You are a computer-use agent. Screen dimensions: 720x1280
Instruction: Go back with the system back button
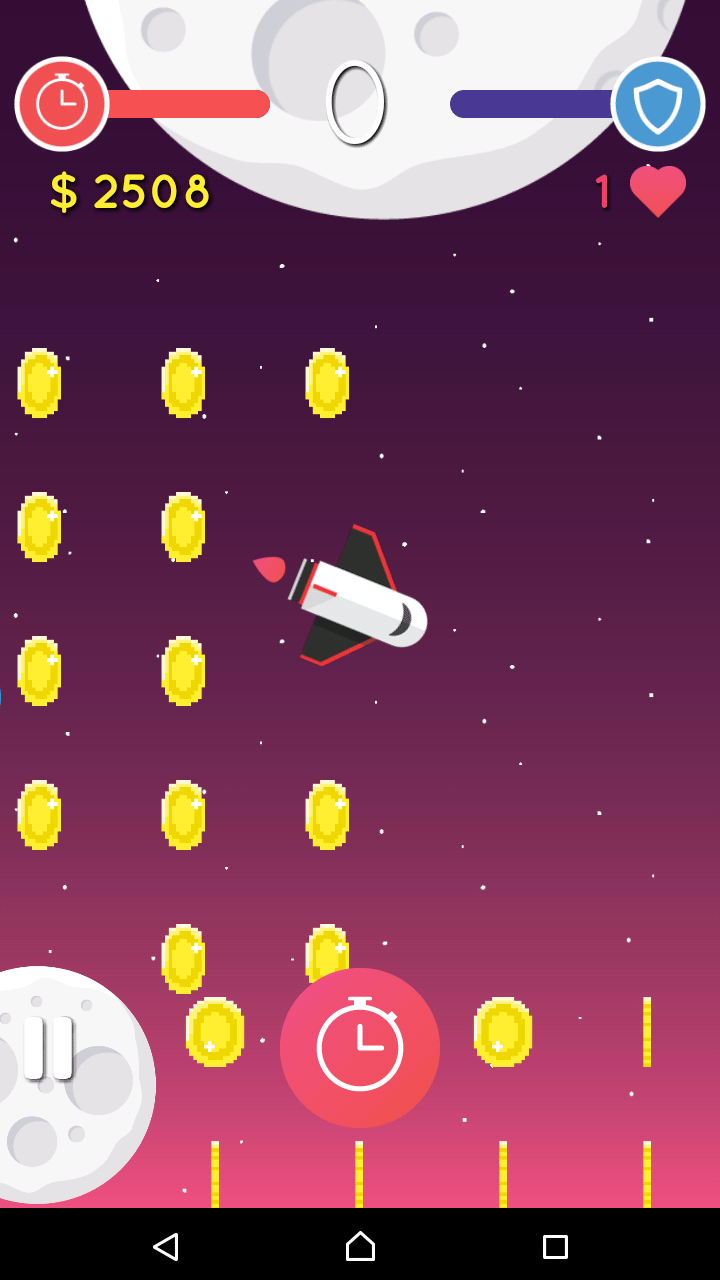[x=165, y=1246]
